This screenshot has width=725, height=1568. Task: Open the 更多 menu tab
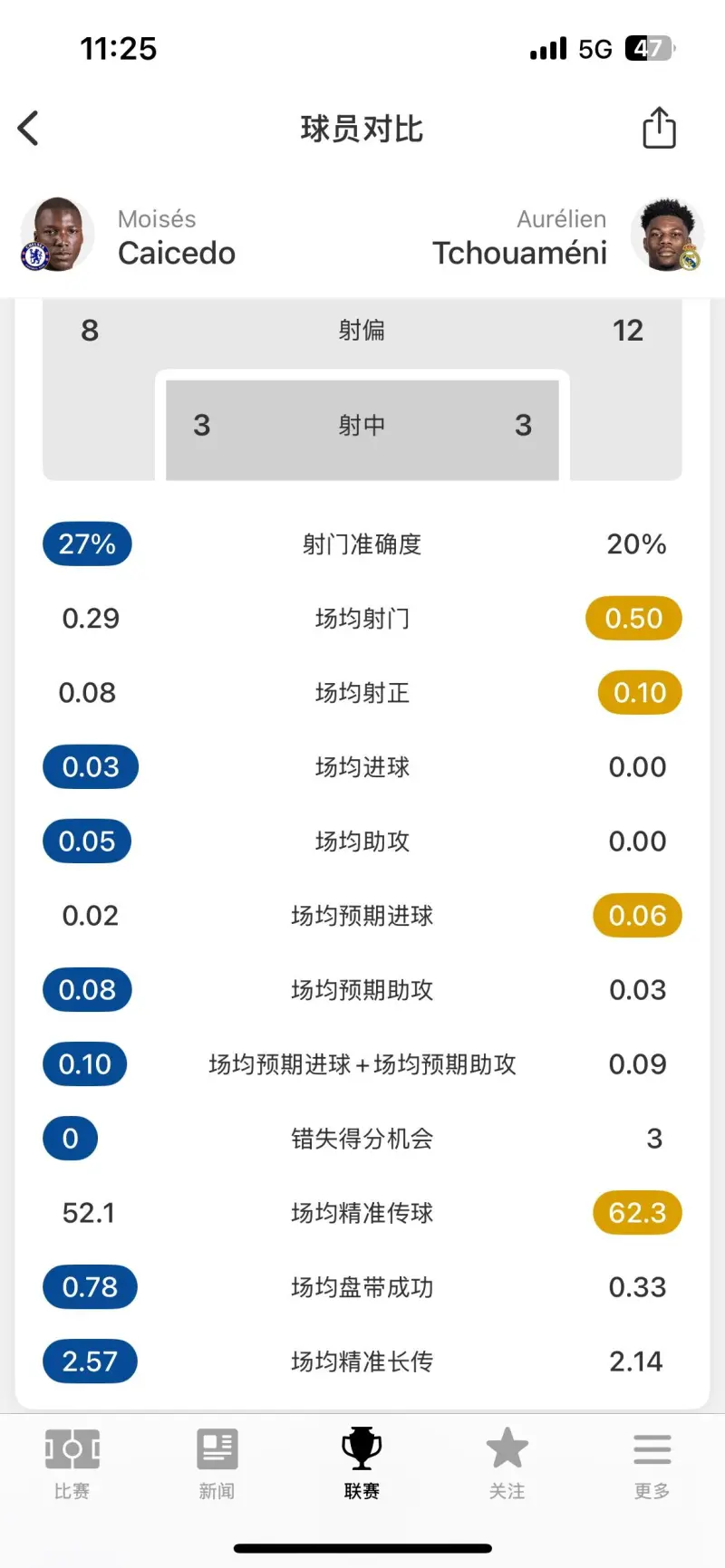(652, 1464)
